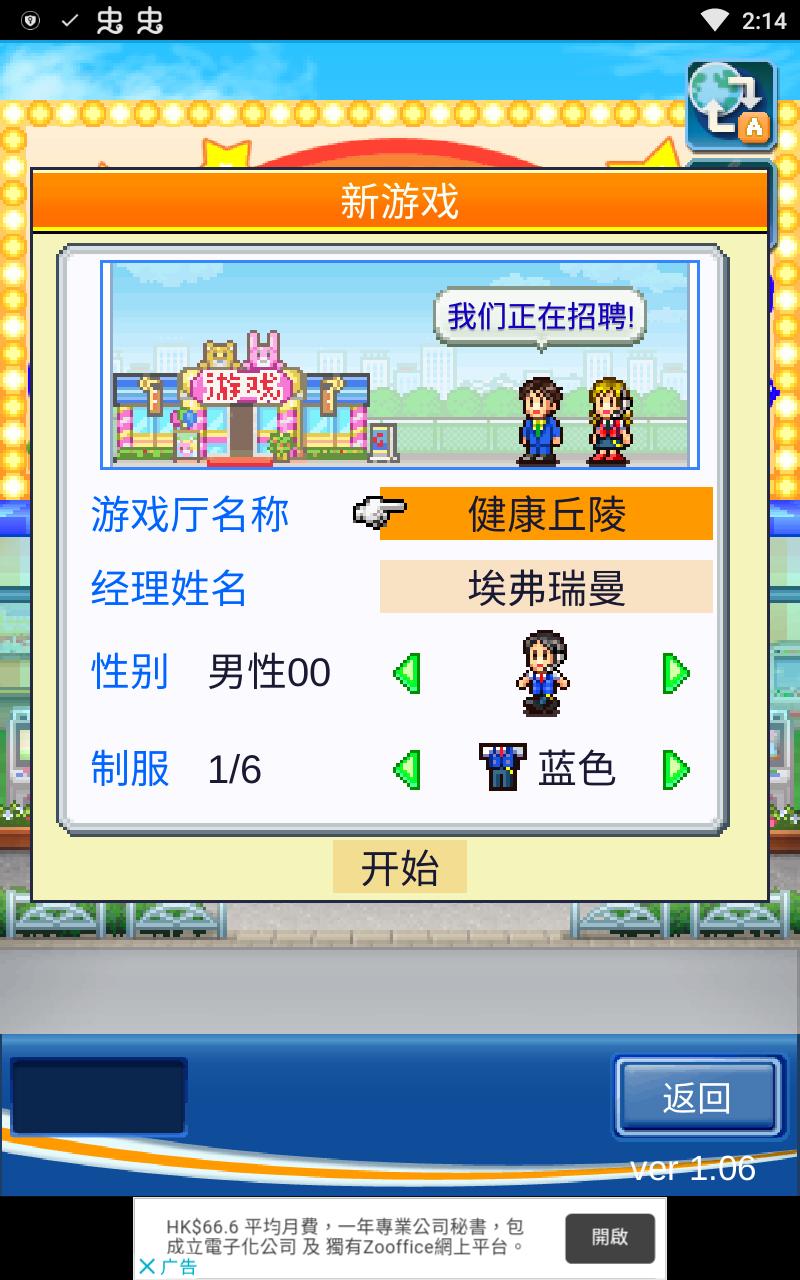Go back with the 返回 button

pos(697,1097)
